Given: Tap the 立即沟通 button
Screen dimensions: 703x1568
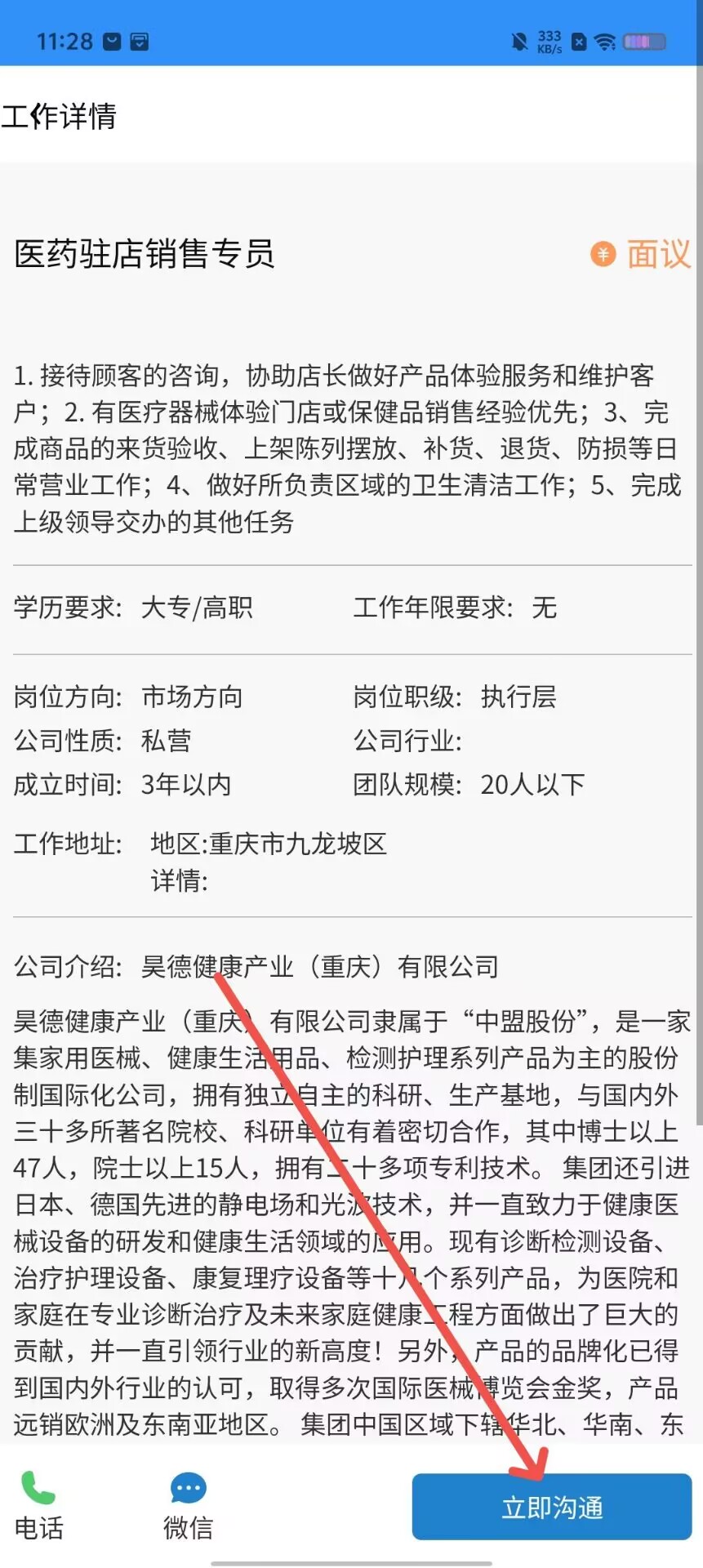Looking at the screenshot, I should (x=552, y=1508).
